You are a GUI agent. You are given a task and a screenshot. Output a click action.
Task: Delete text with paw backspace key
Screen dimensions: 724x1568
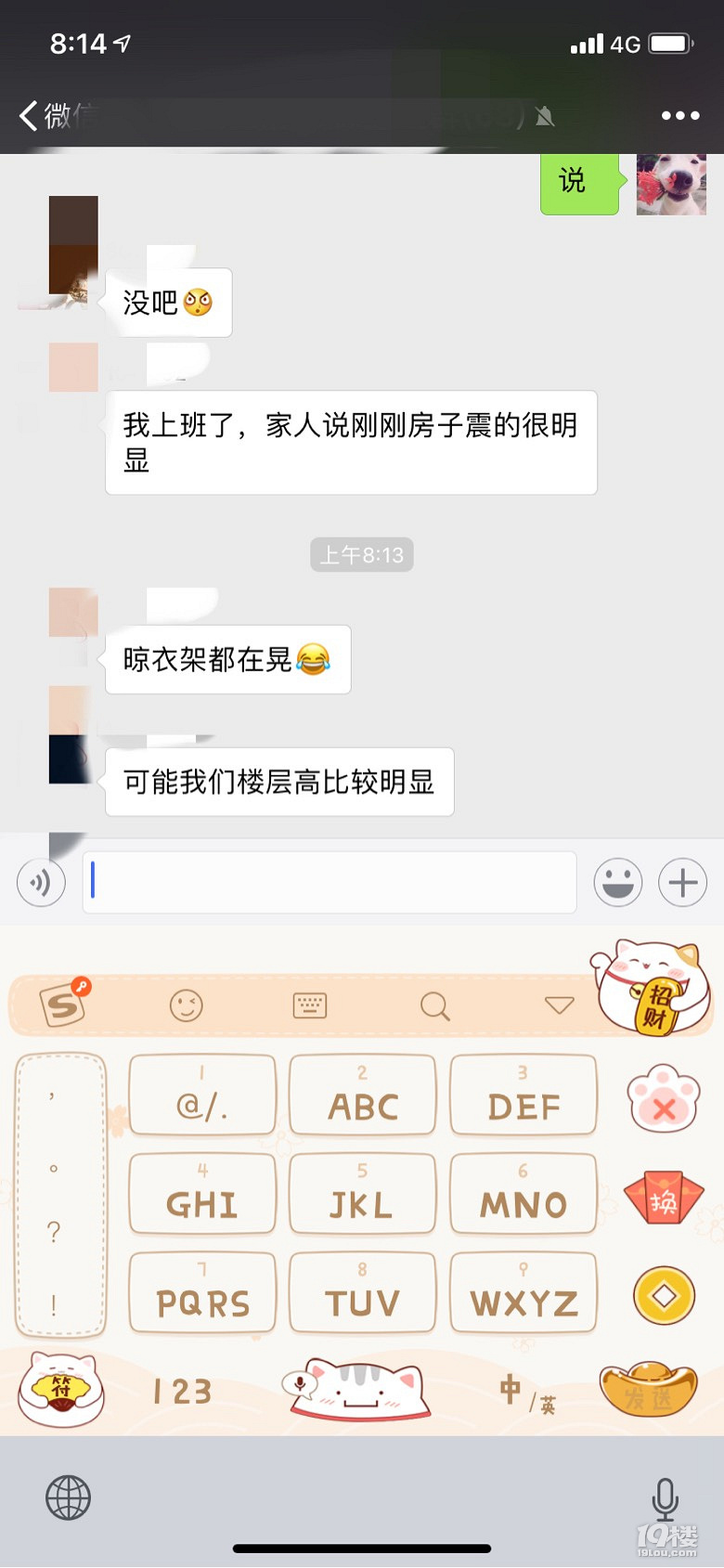(664, 1101)
